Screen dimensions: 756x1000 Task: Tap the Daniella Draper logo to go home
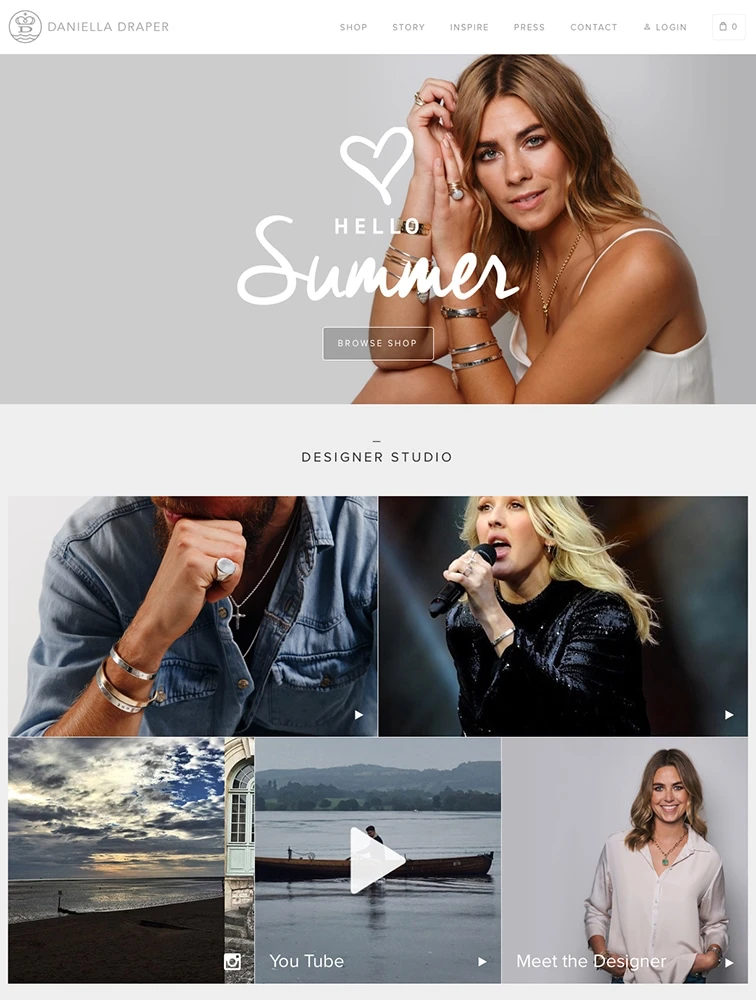click(x=88, y=27)
